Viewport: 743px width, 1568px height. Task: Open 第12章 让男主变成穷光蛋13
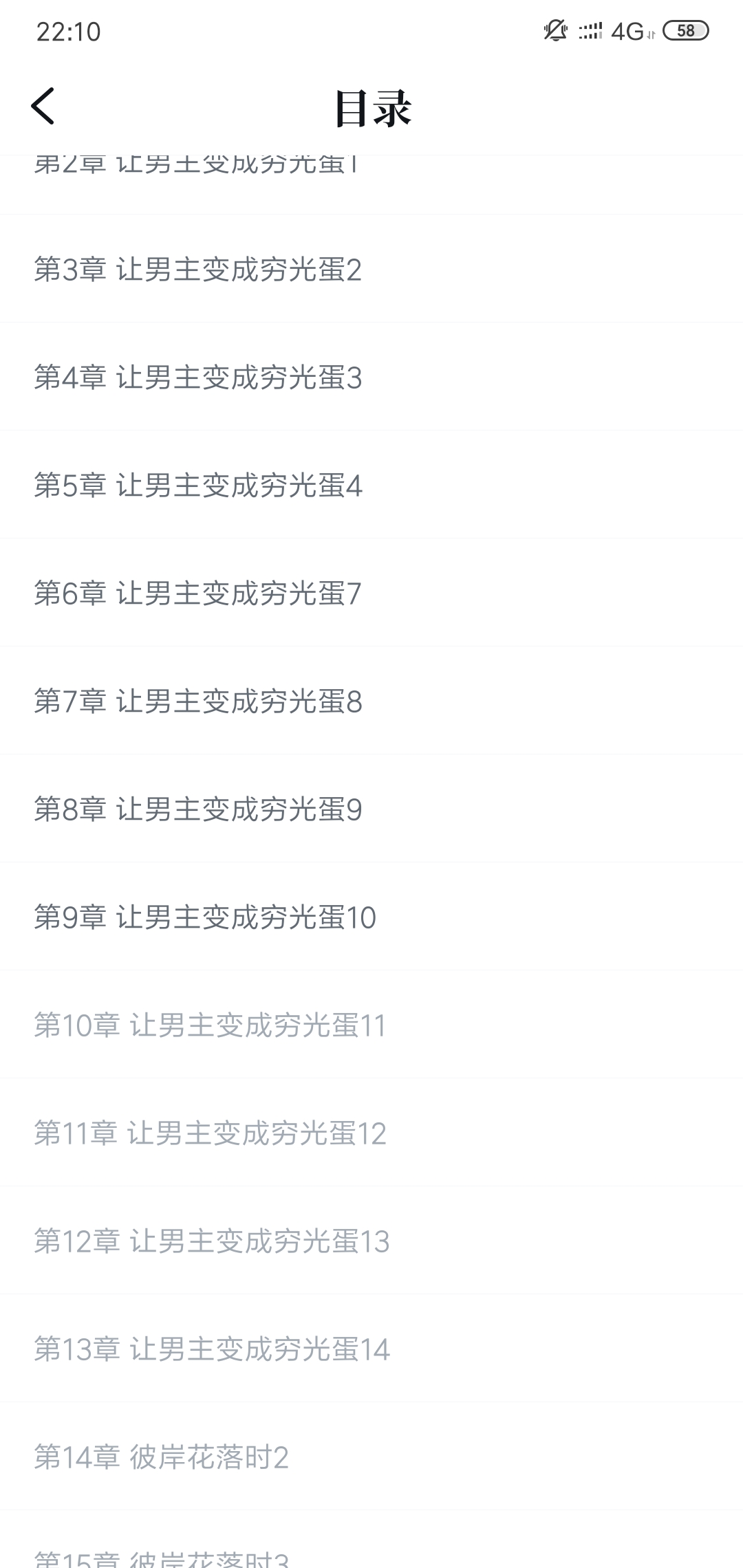tap(371, 1241)
